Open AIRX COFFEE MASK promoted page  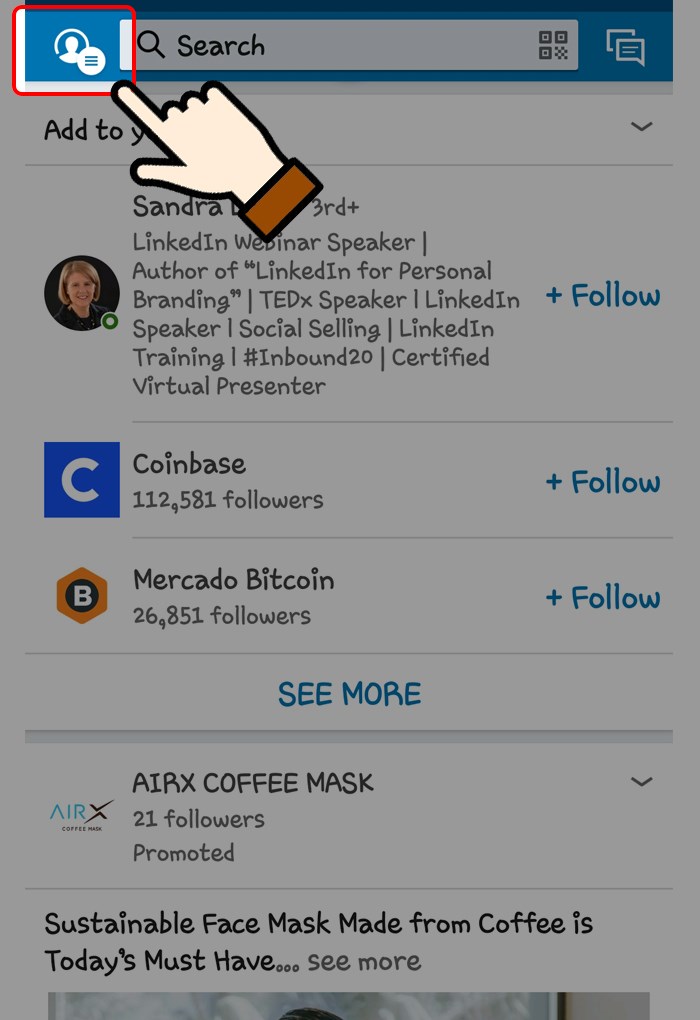click(x=253, y=783)
